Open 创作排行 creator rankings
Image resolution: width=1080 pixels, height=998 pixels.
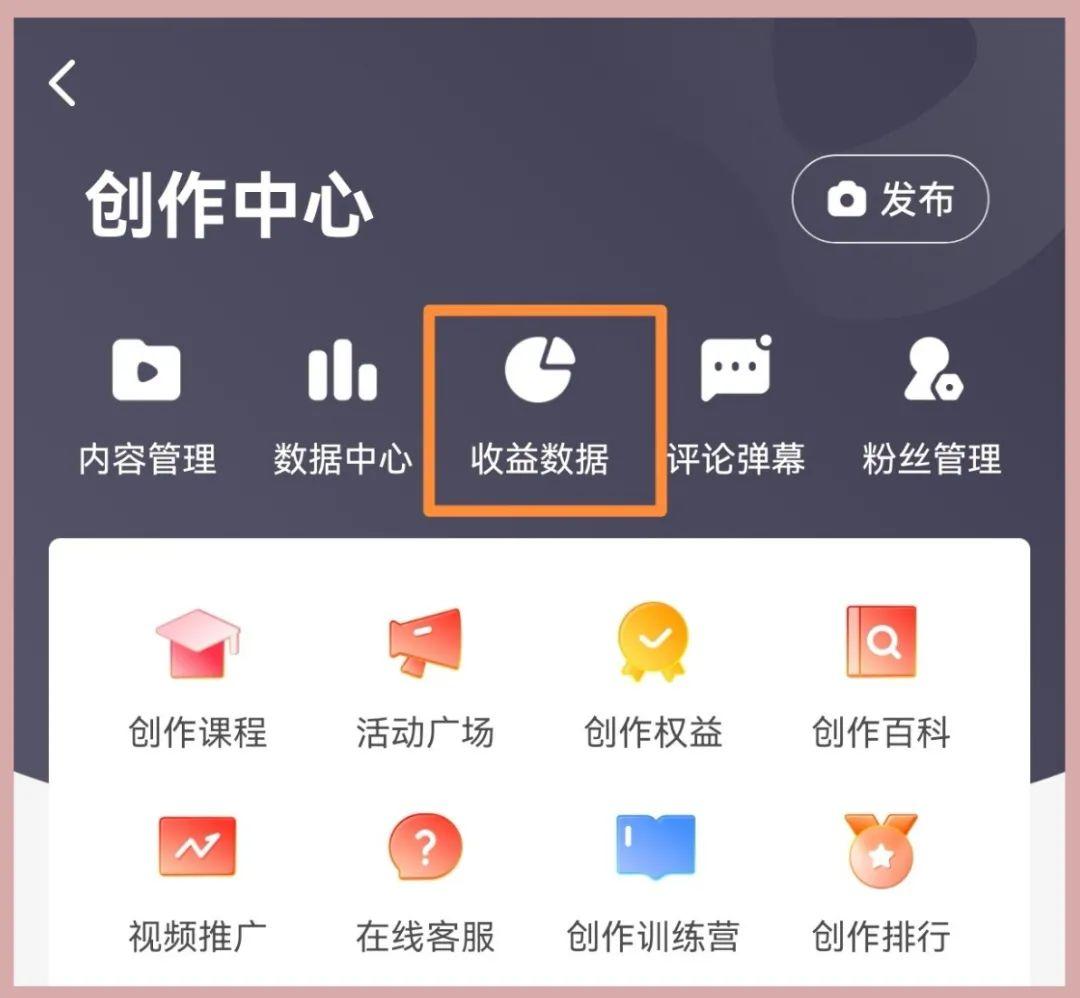(x=881, y=880)
